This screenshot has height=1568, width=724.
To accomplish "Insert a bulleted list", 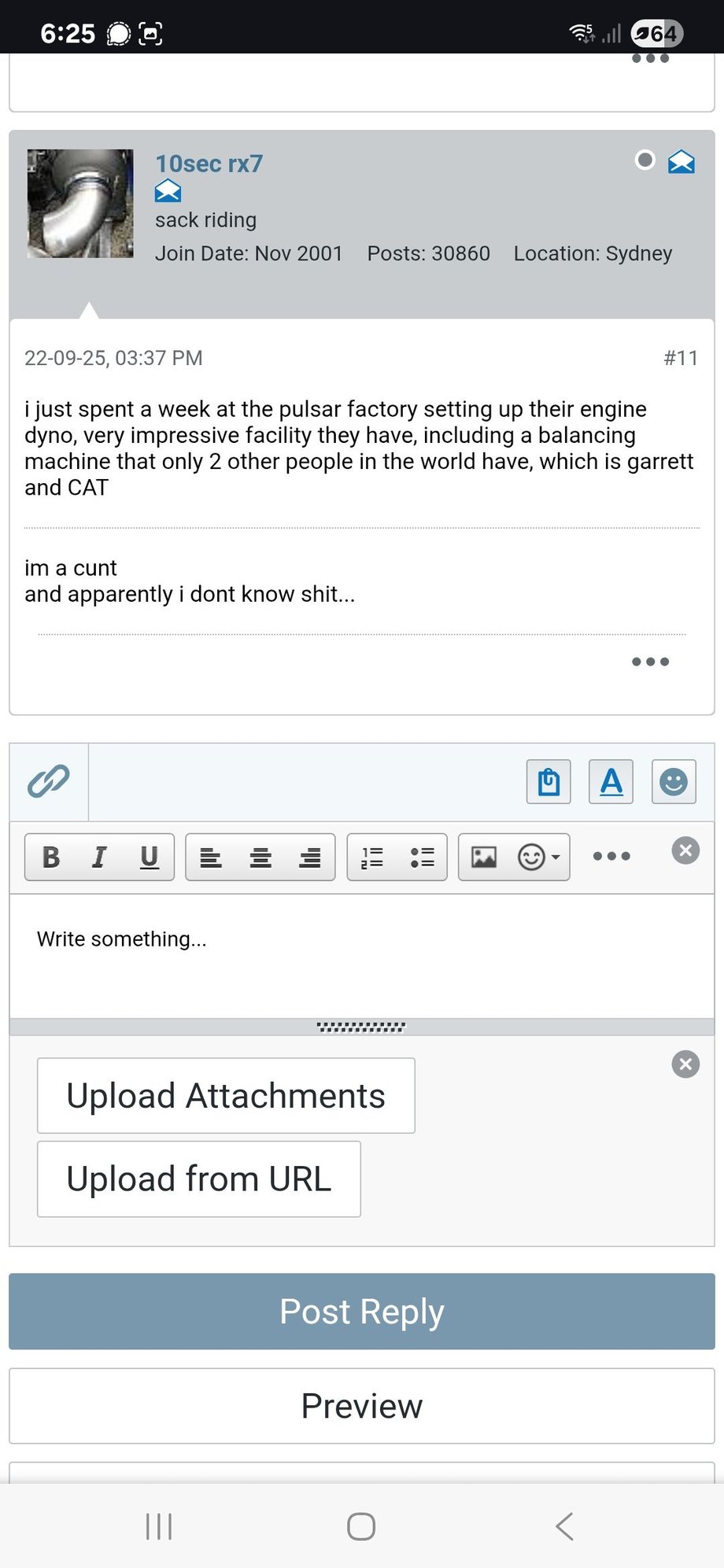I will coord(422,857).
